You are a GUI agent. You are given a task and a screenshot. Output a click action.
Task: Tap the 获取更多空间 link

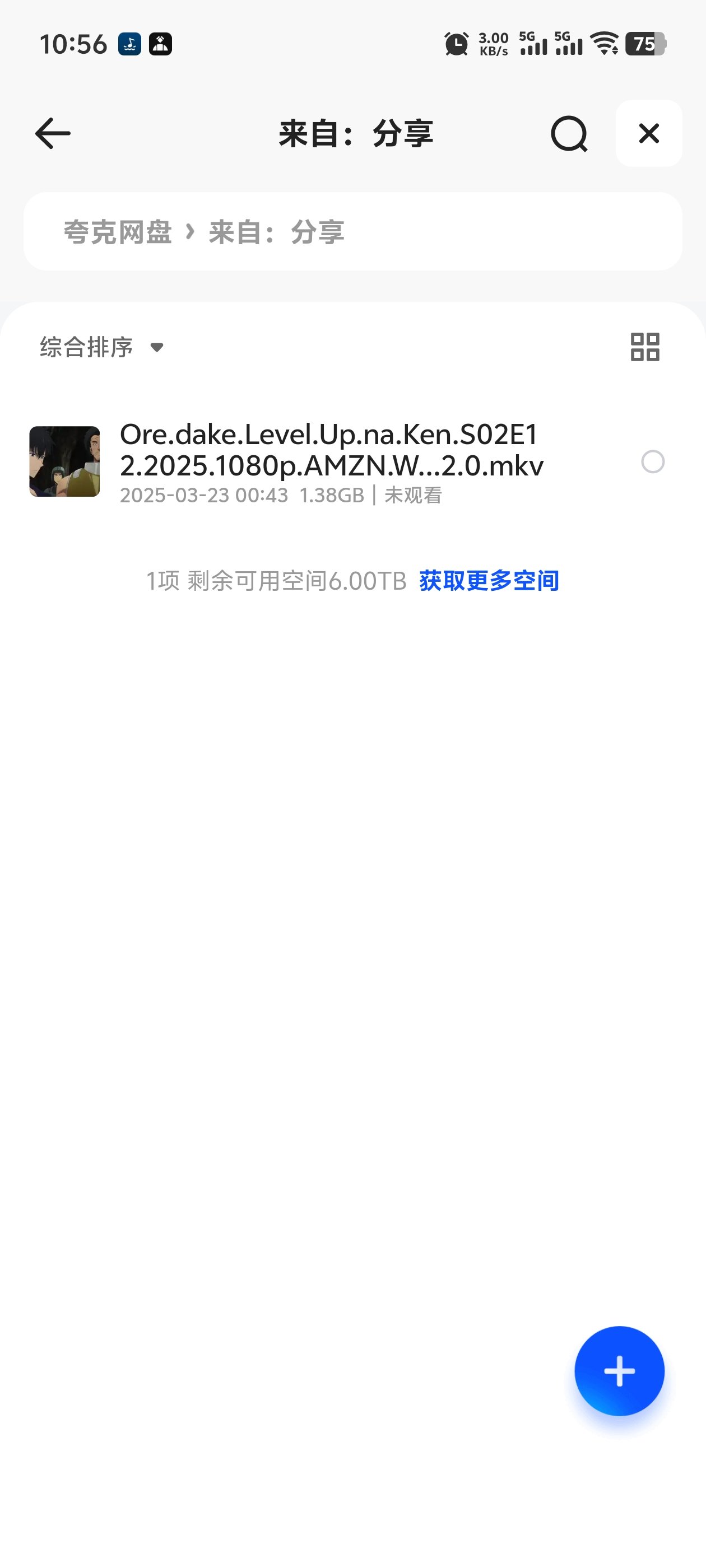(x=489, y=581)
